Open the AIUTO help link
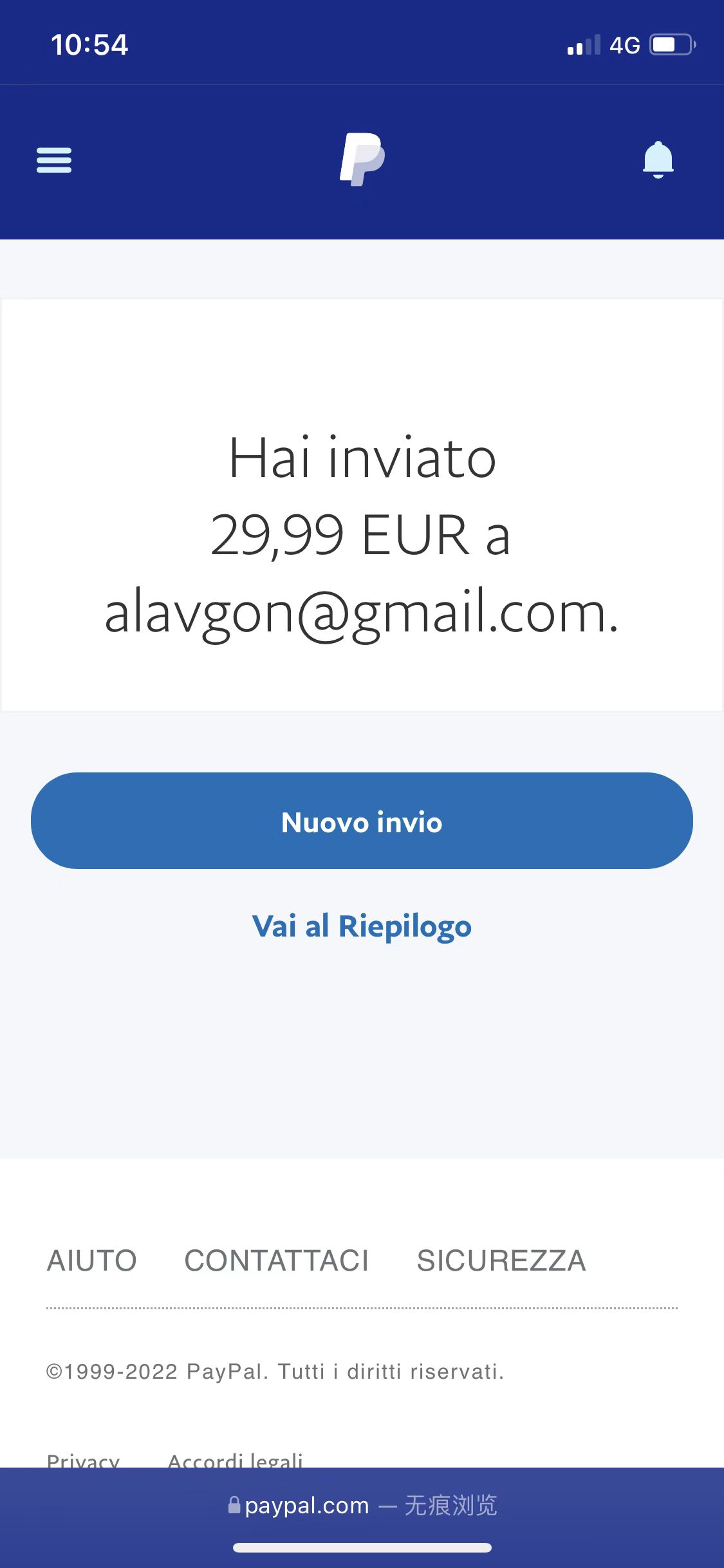Image resolution: width=724 pixels, height=1568 pixels. [92, 1260]
